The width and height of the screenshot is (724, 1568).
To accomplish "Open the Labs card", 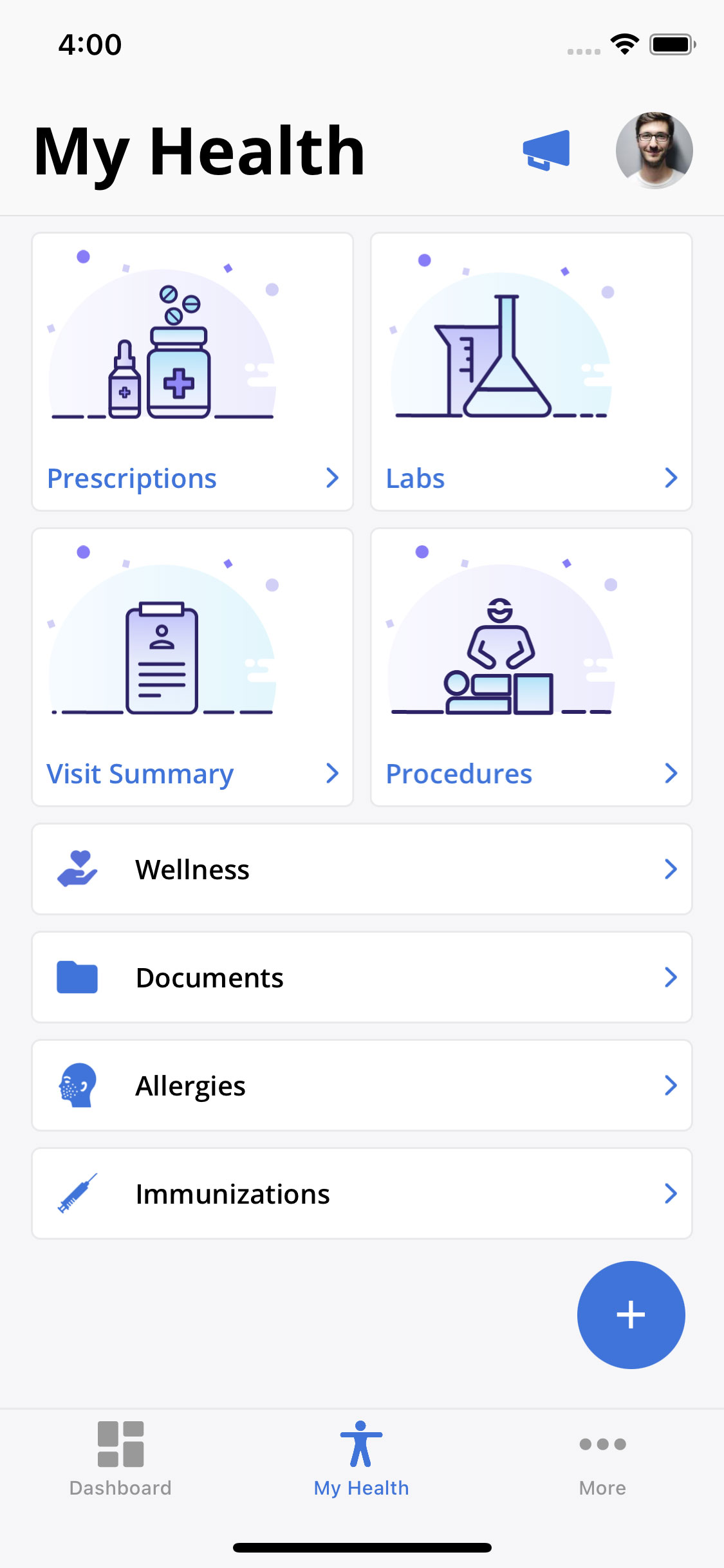I will (531, 371).
